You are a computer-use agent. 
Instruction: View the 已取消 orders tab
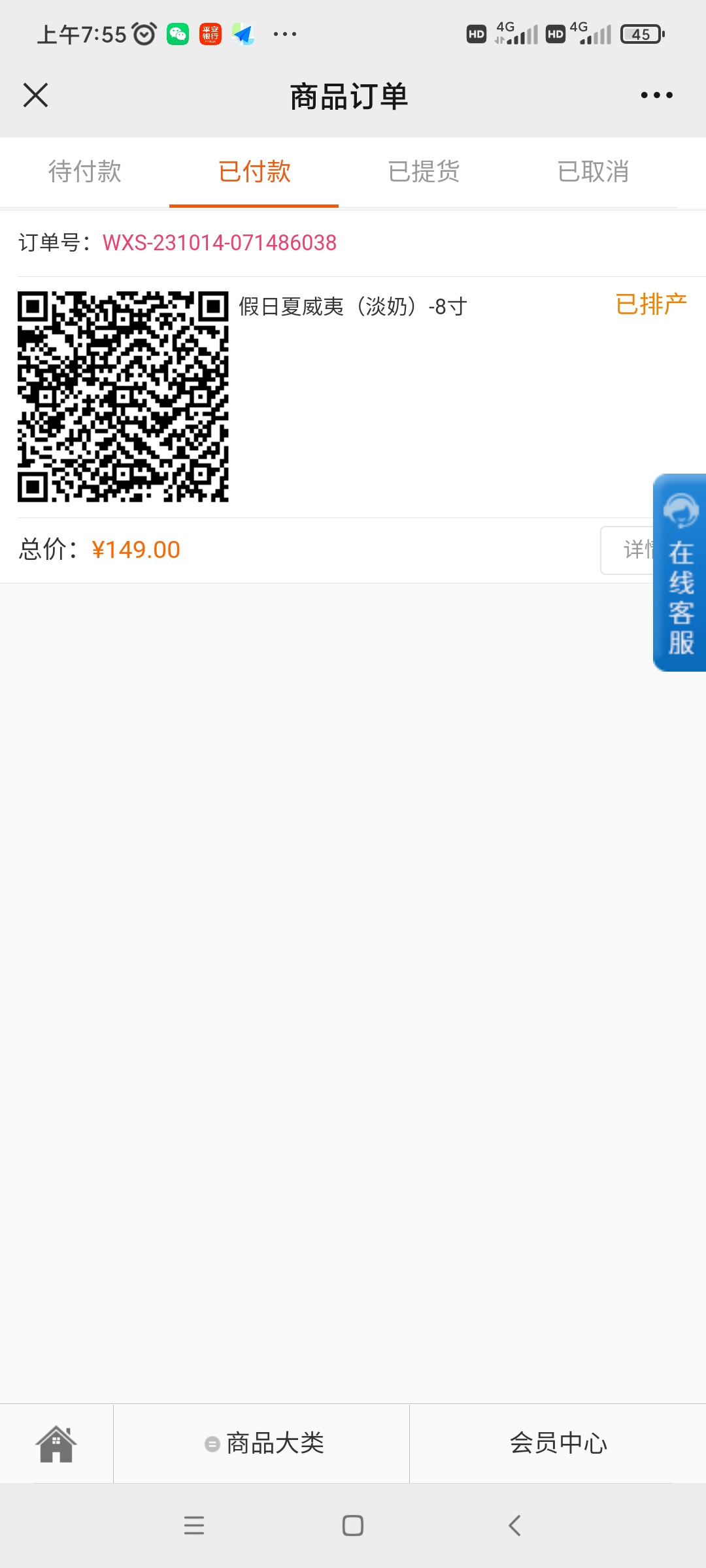(593, 172)
